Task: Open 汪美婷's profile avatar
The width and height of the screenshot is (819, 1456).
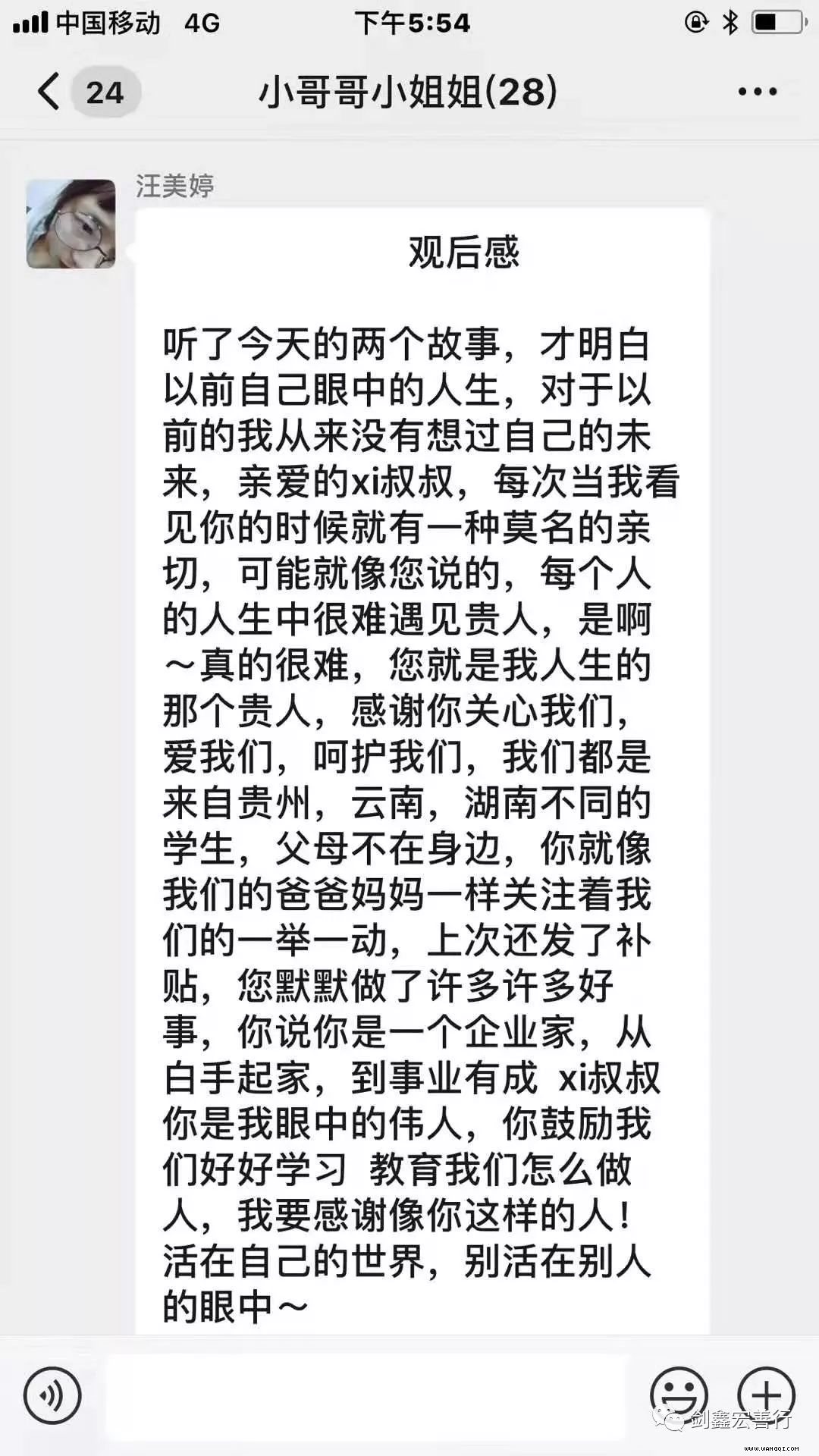Action: 71,224
